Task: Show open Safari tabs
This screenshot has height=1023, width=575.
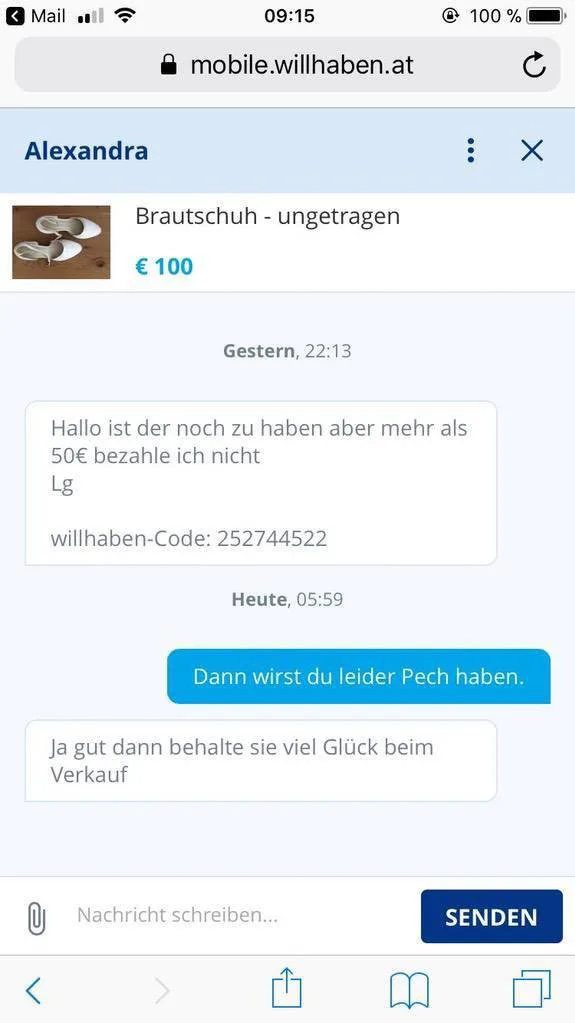Action: 532,989
